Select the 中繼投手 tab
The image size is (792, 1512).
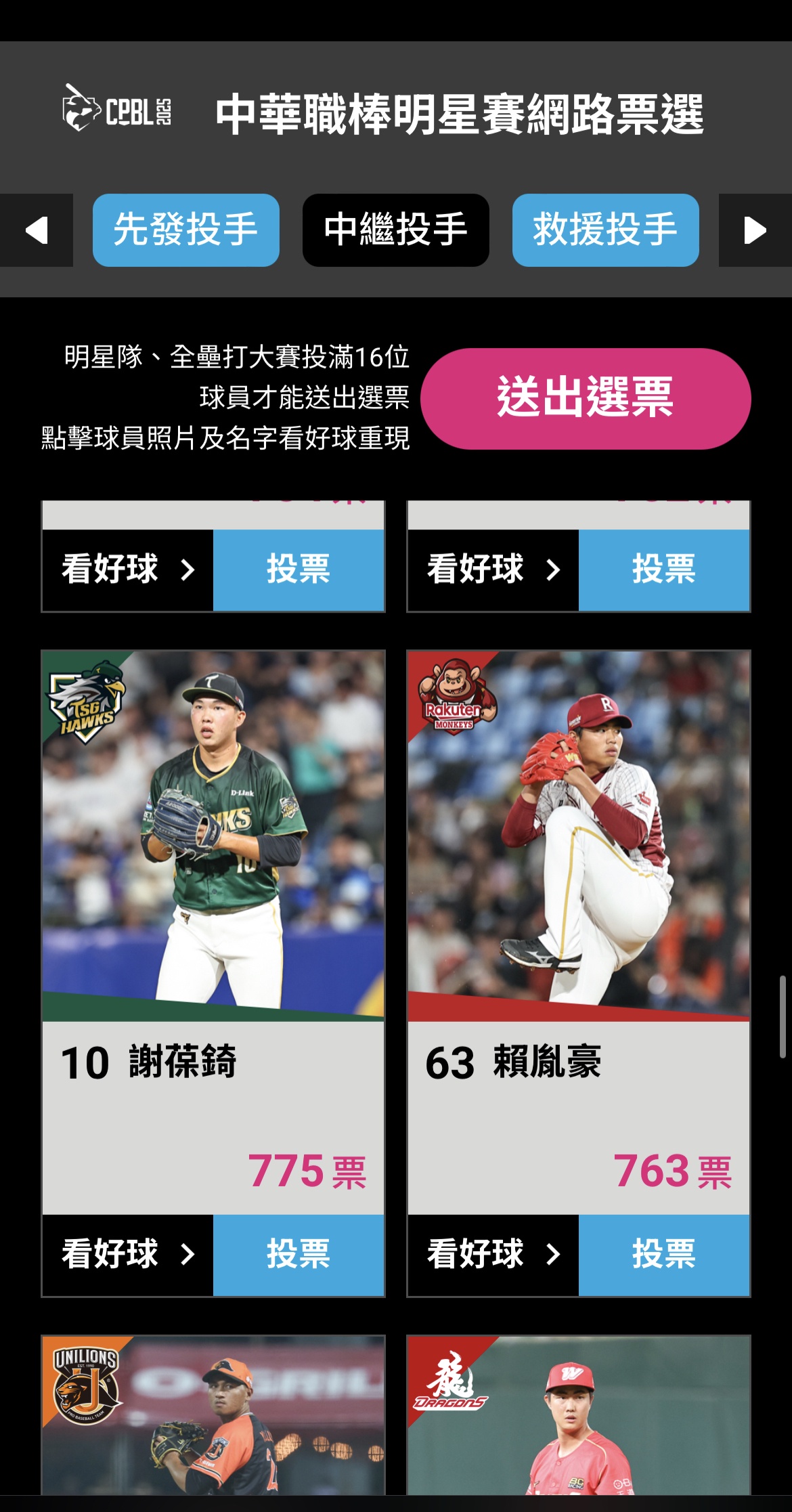[395, 230]
